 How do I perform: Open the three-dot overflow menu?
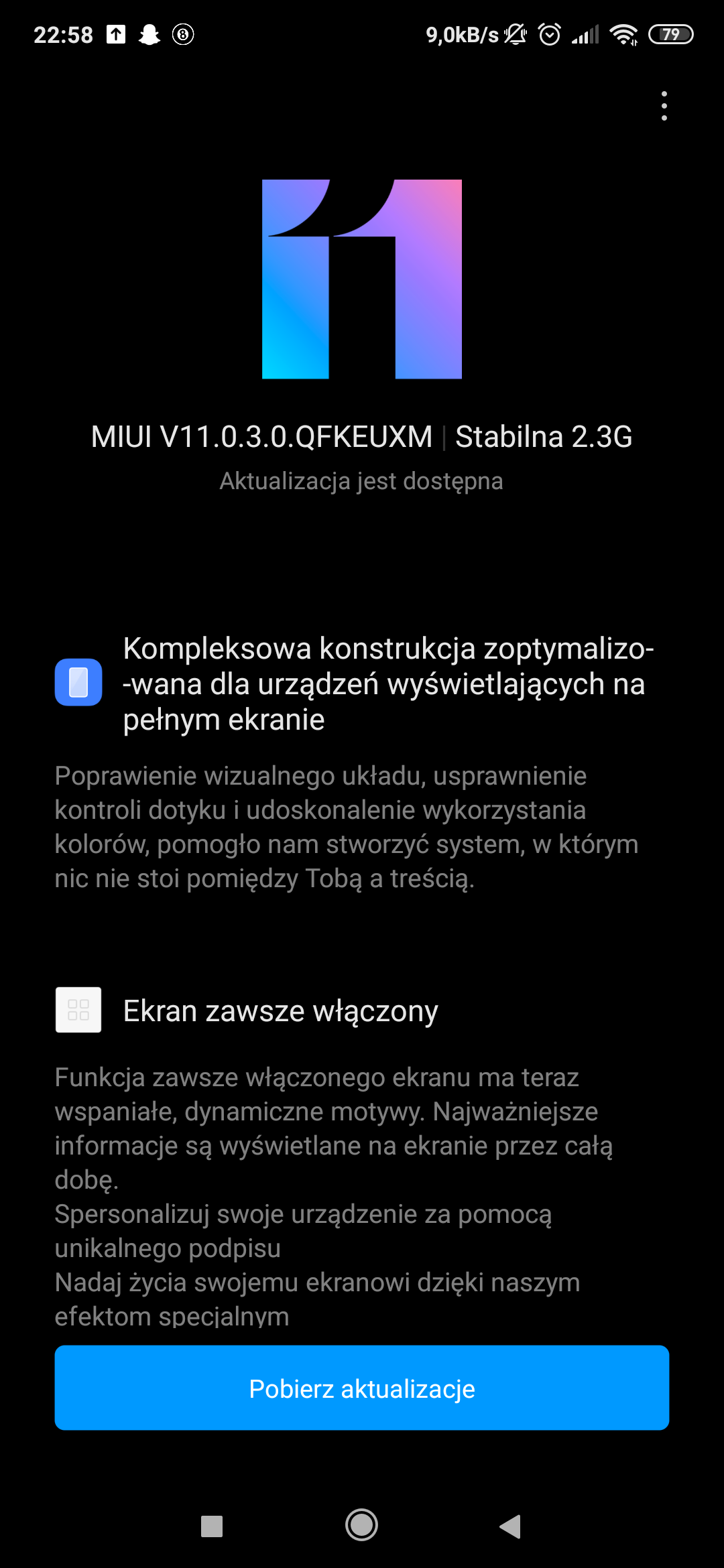coord(664,106)
